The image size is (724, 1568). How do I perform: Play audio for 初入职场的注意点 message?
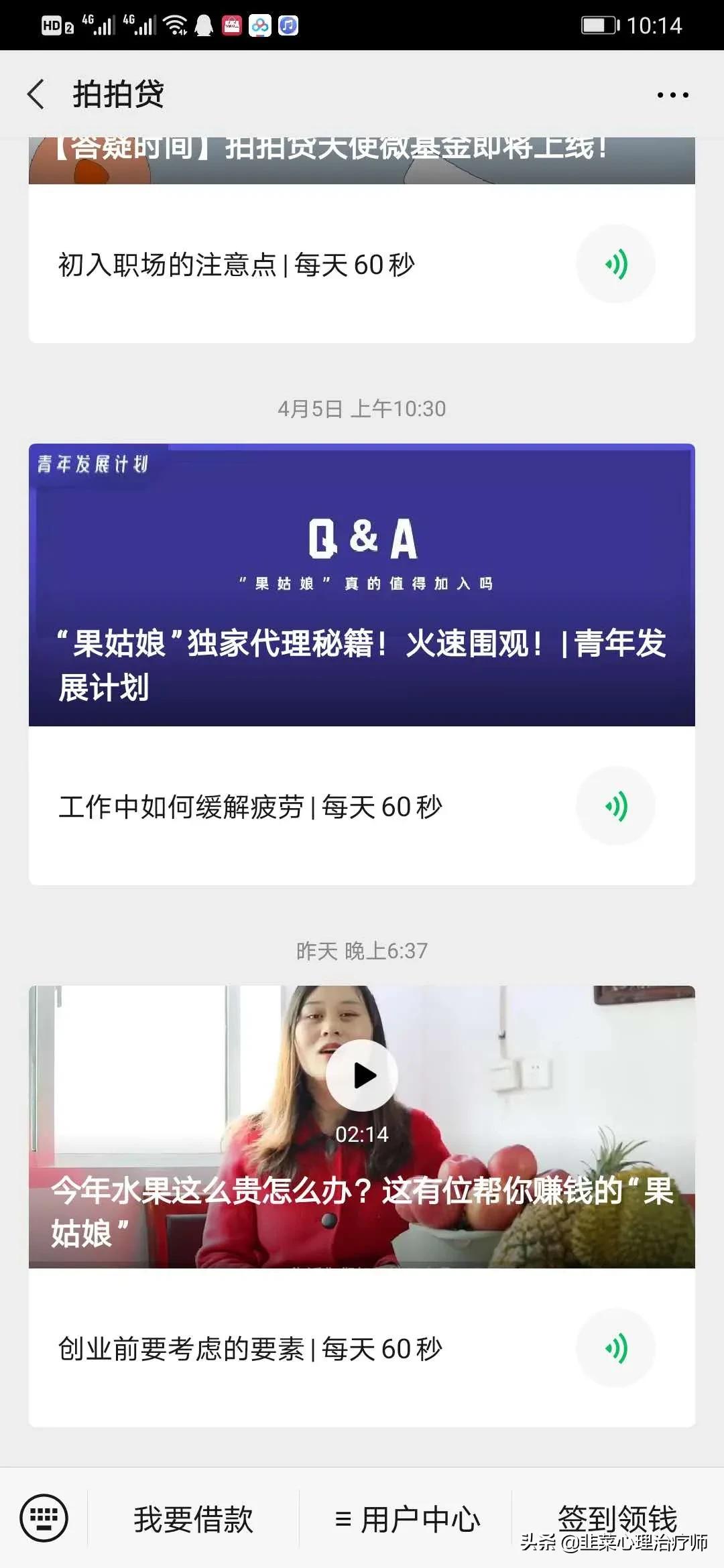pos(616,265)
